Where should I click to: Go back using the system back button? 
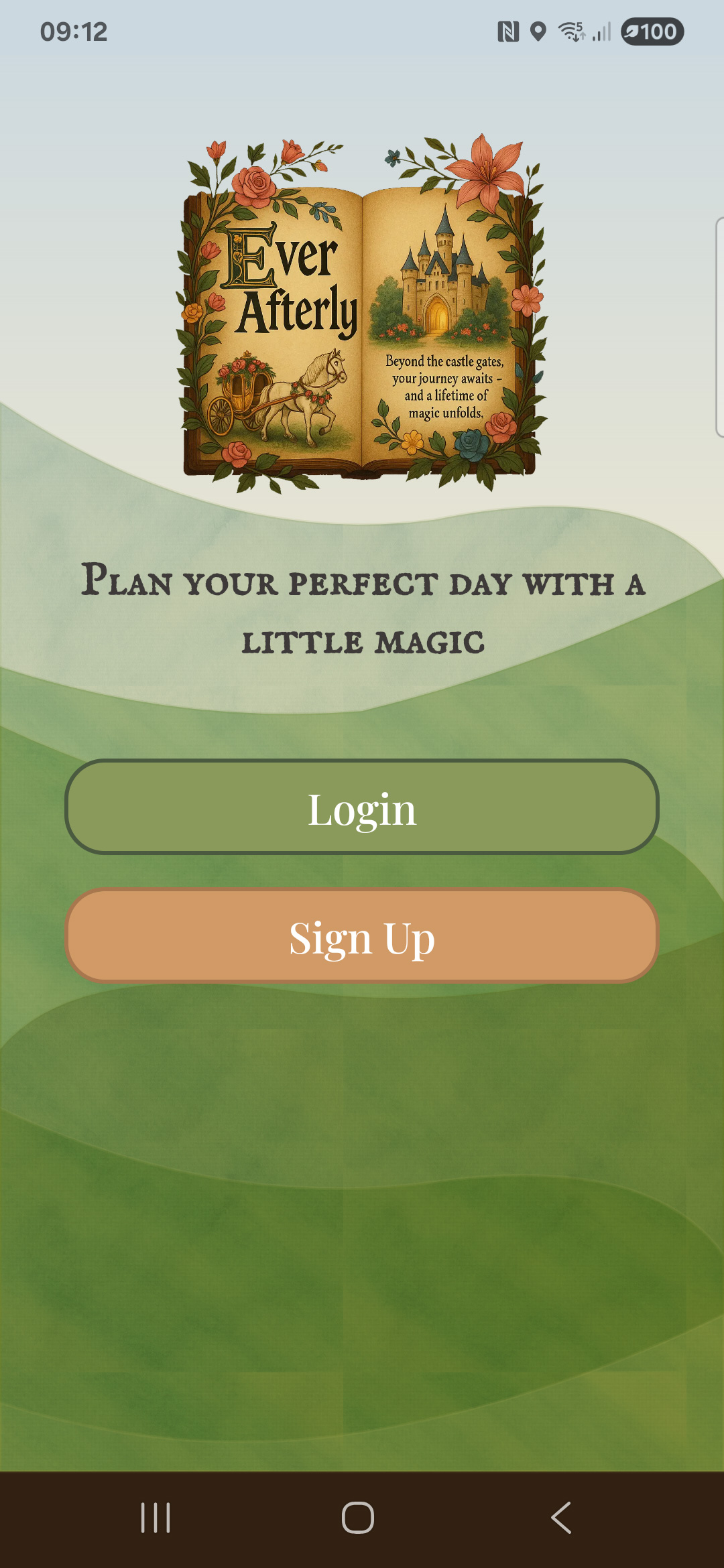tap(561, 1517)
